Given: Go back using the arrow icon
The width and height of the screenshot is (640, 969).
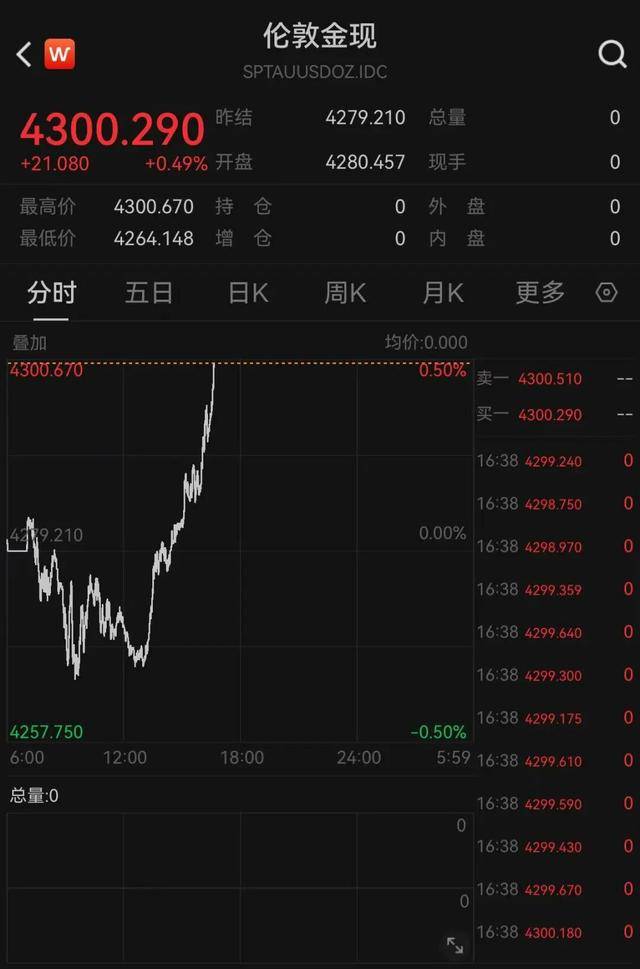Looking at the screenshot, I should pyautogui.click(x=24, y=54).
